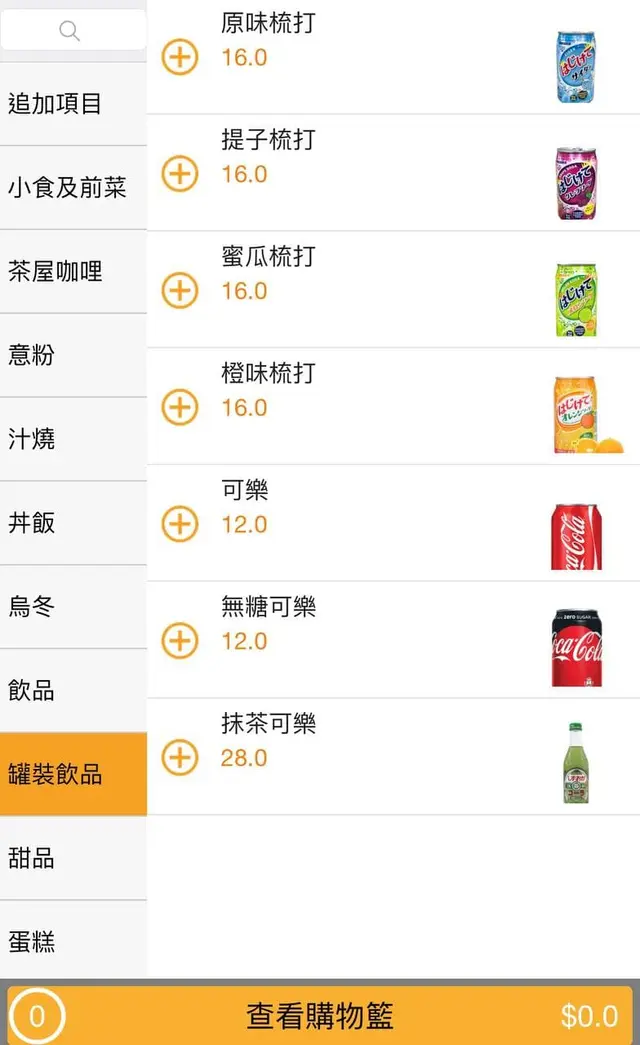Tap the search box above categories
Viewport: 640px width, 1045px height.
(73, 31)
